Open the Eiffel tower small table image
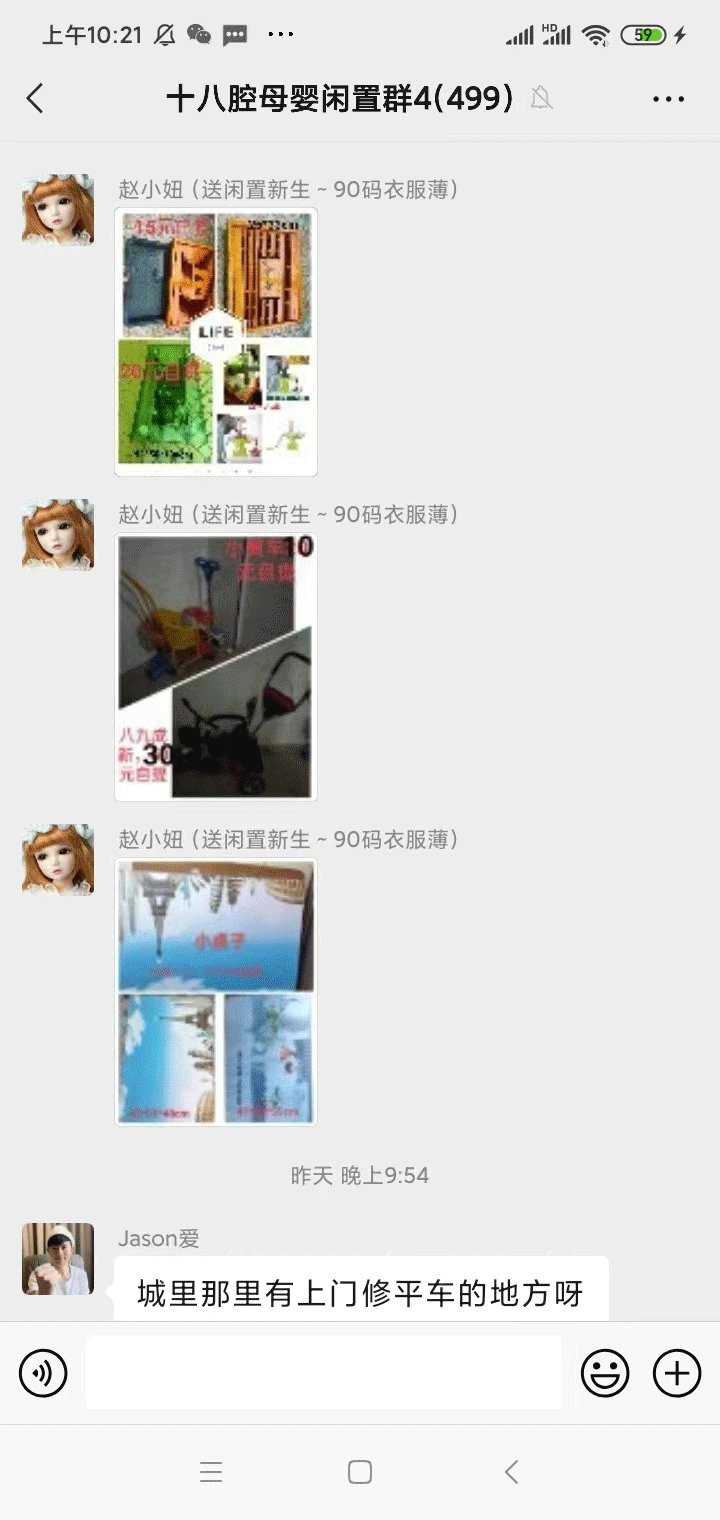 pos(216,991)
